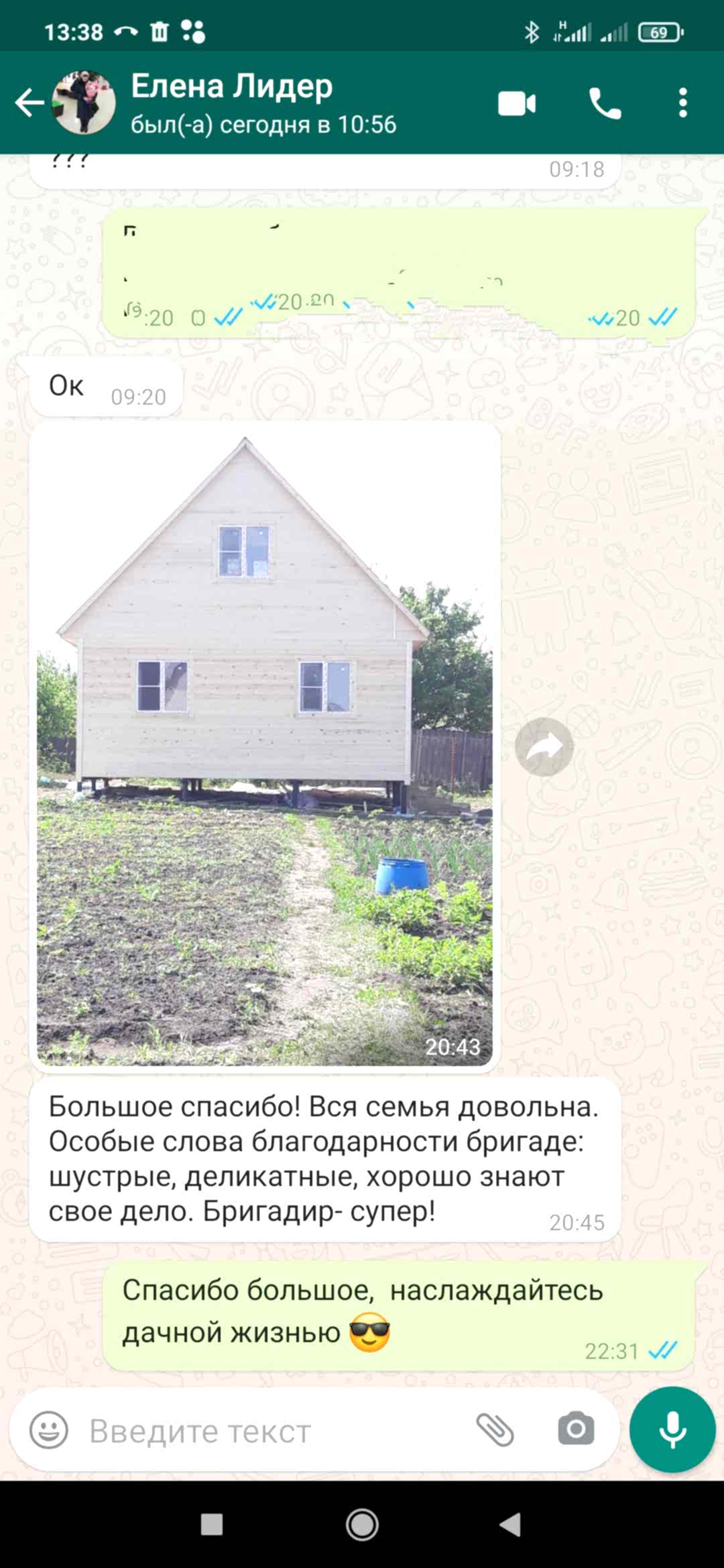724x1568 pixels.
Task: Go to the Android home screen
Action: point(362,1525)
